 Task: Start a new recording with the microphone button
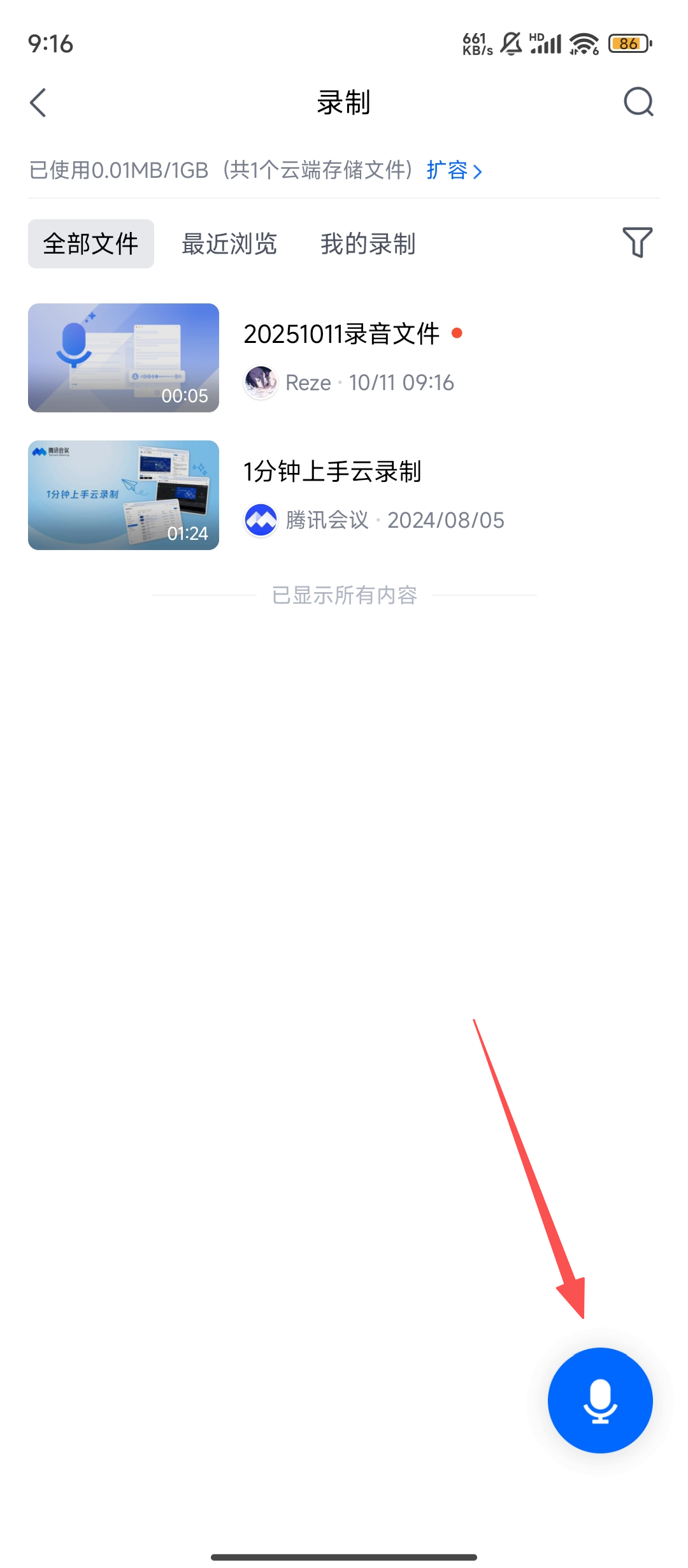(600, 1400)
